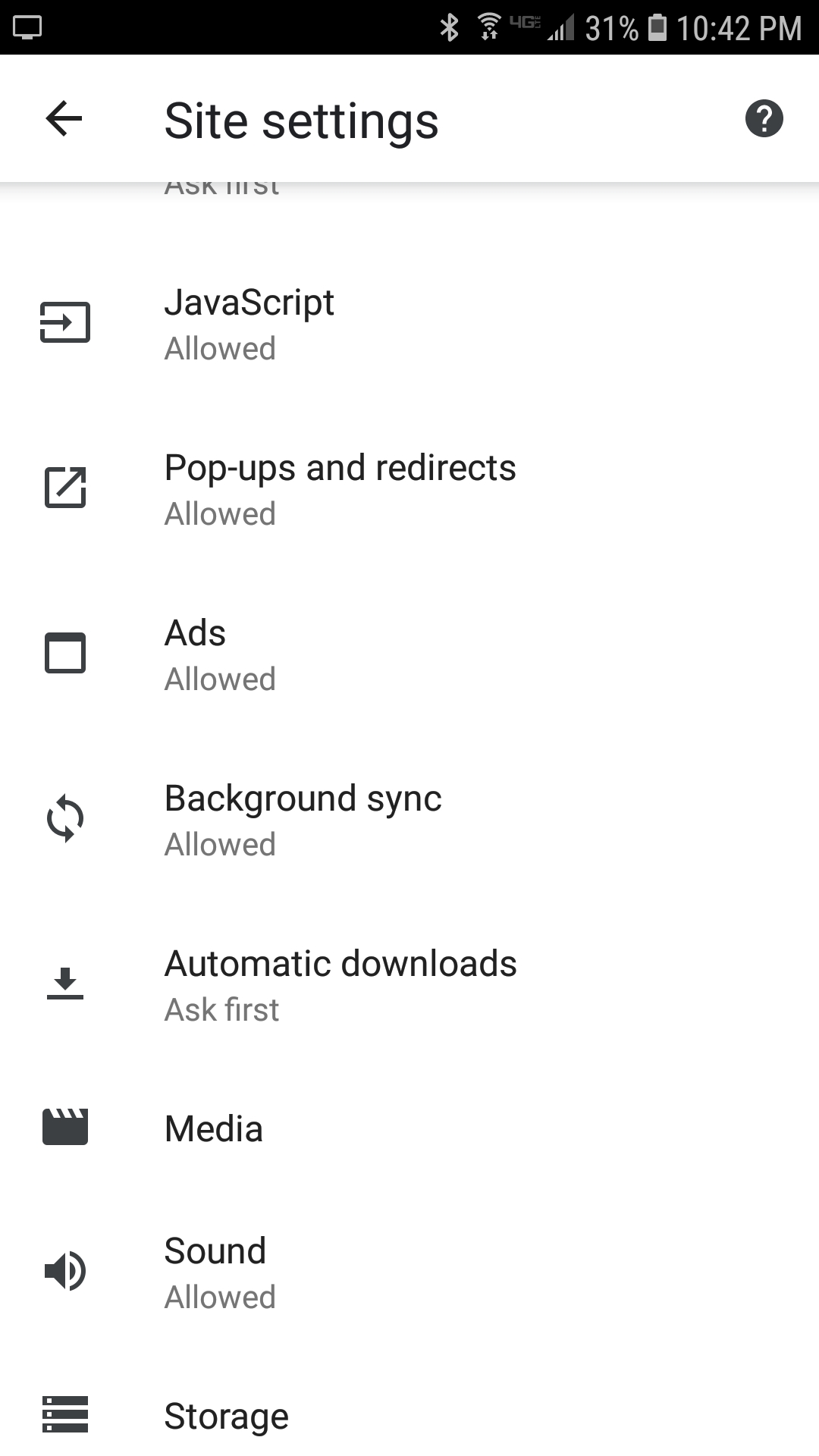Open JavaScript settings

click(409, 325)
